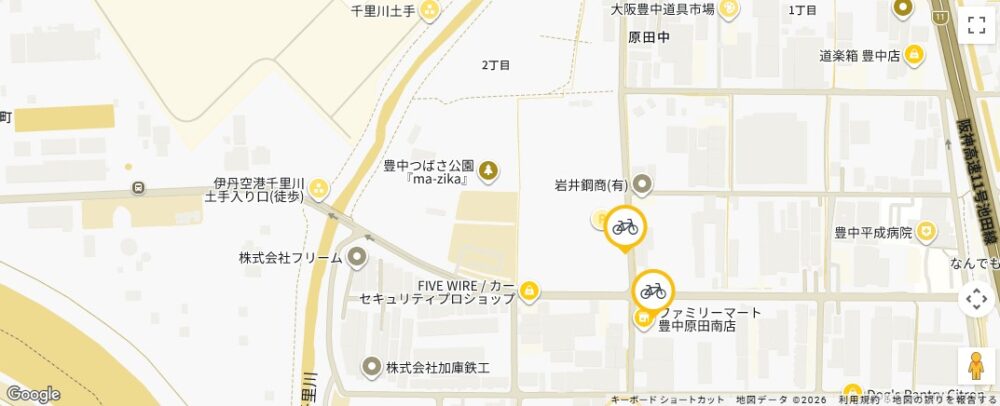Open ファミリーマート 豊中原田南店 marker
Viewport: 1000px width, 406px height.
point(642,318)
